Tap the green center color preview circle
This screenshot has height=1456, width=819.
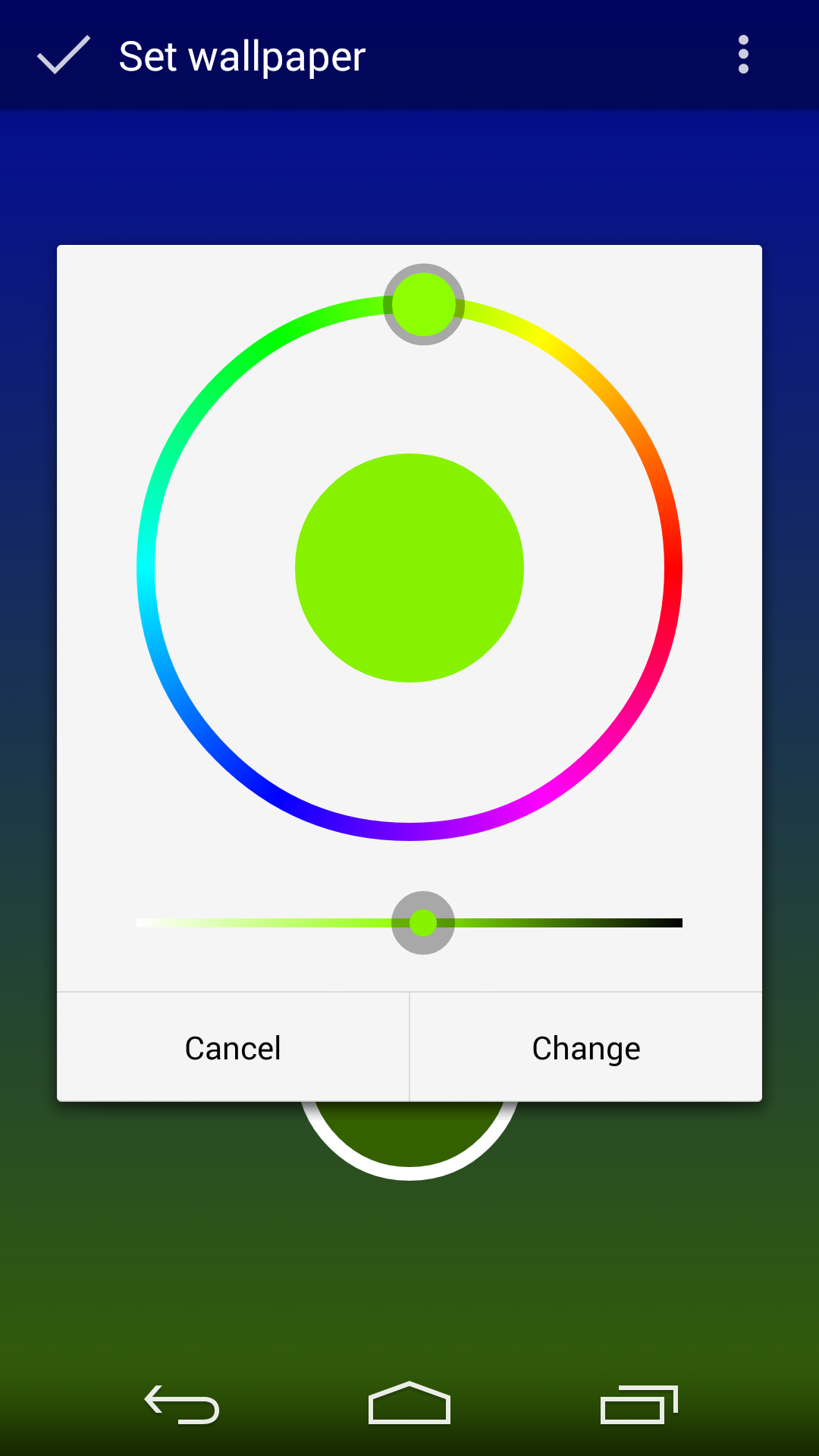tap(409, 568)
